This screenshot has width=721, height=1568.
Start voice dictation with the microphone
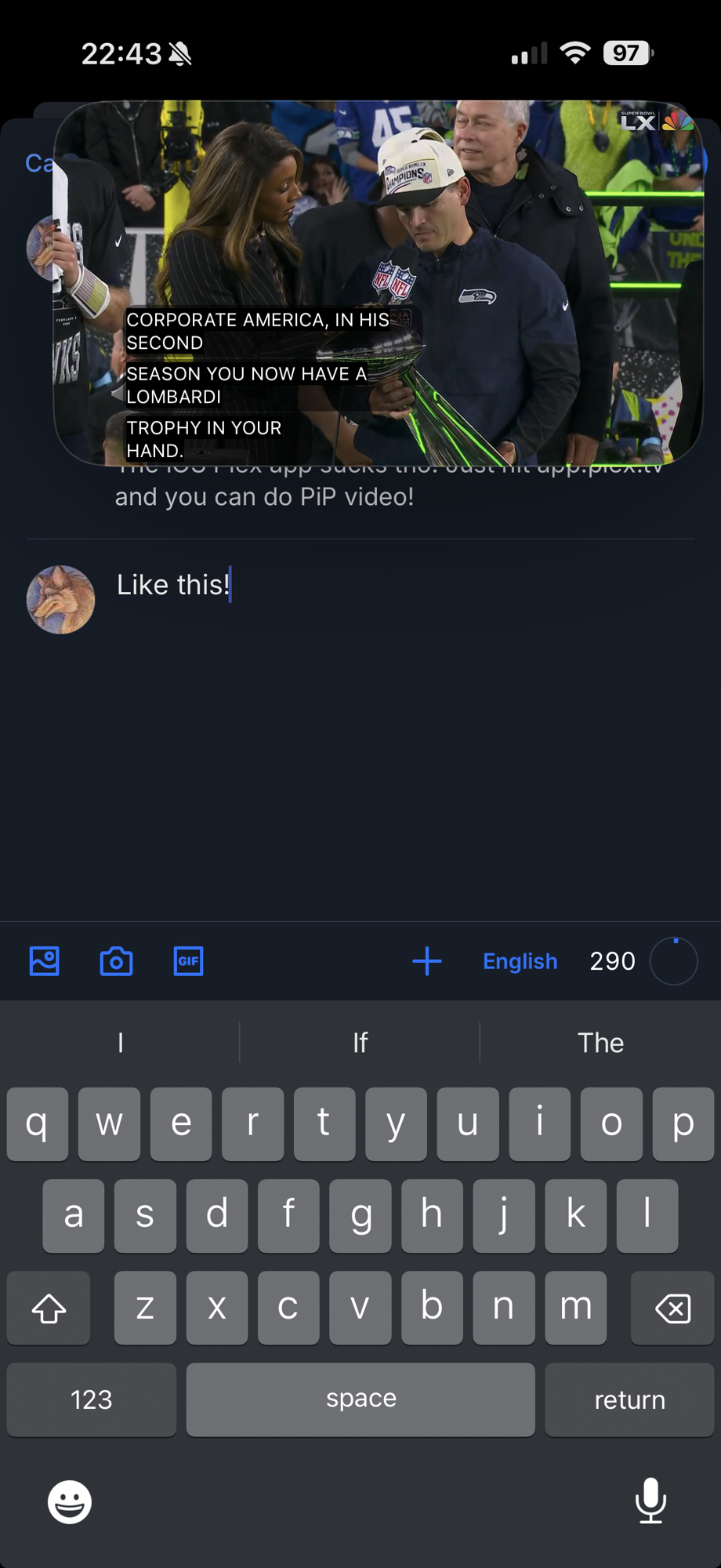650,1500
